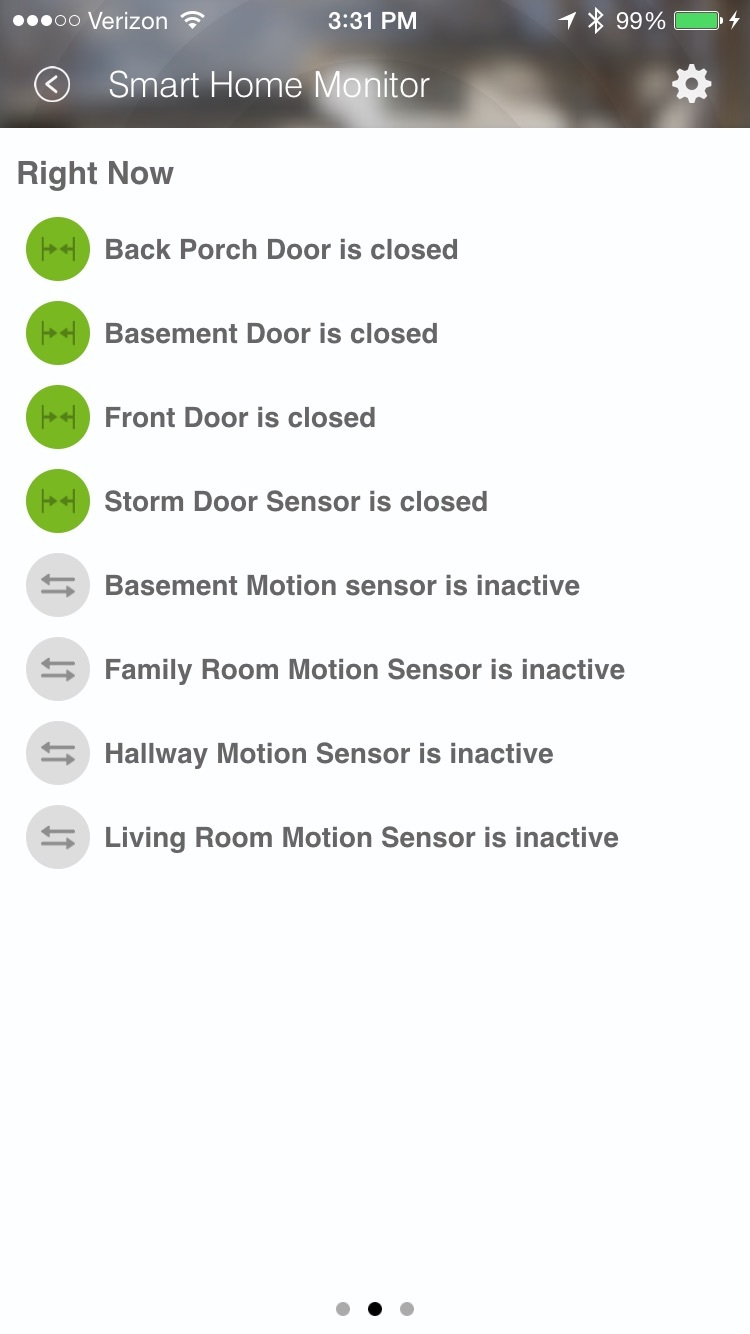This screenshot has width=750, height=1334.
Task: Go back from Smart Home Monitor
Action: point(52,85)
